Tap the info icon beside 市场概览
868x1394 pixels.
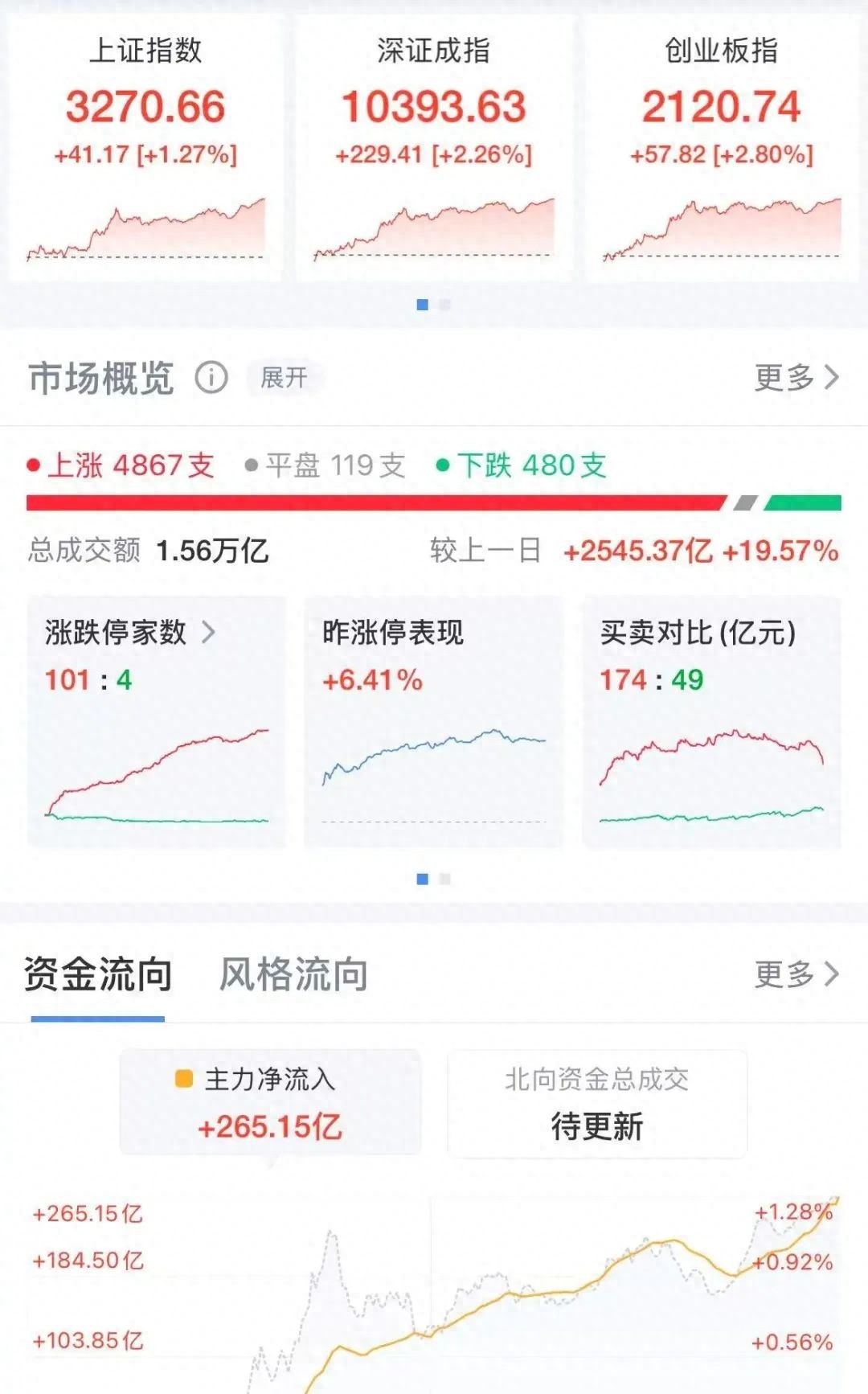[211, 377]
